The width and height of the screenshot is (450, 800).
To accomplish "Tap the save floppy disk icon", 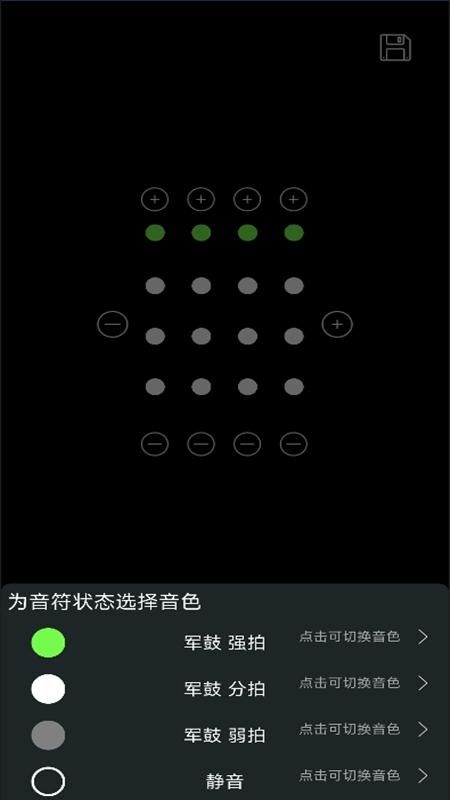I will [395, 48].
